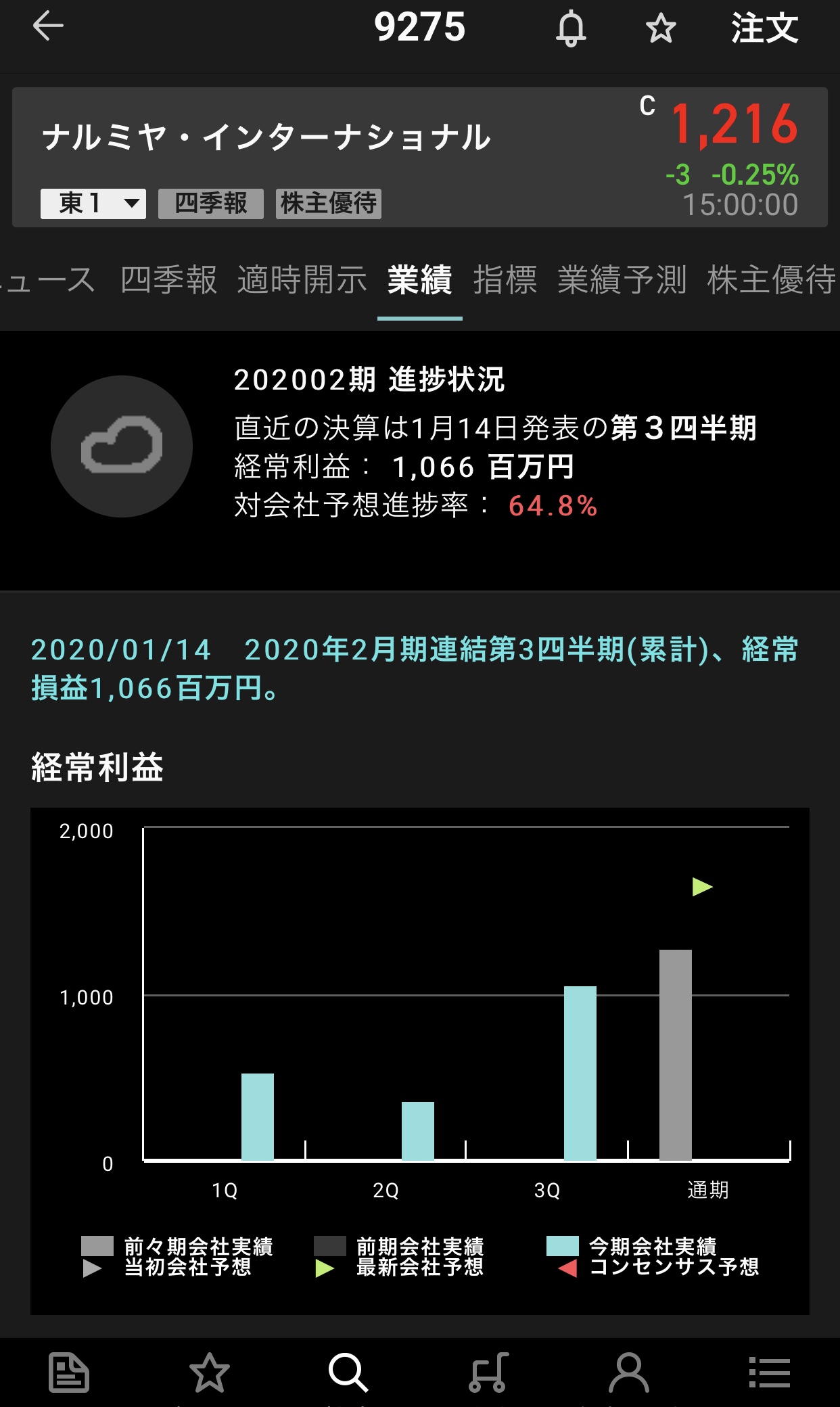The image size is (840, 1407).
Task: Switch to the 業績予測 tab
Action: click(622, 280)
